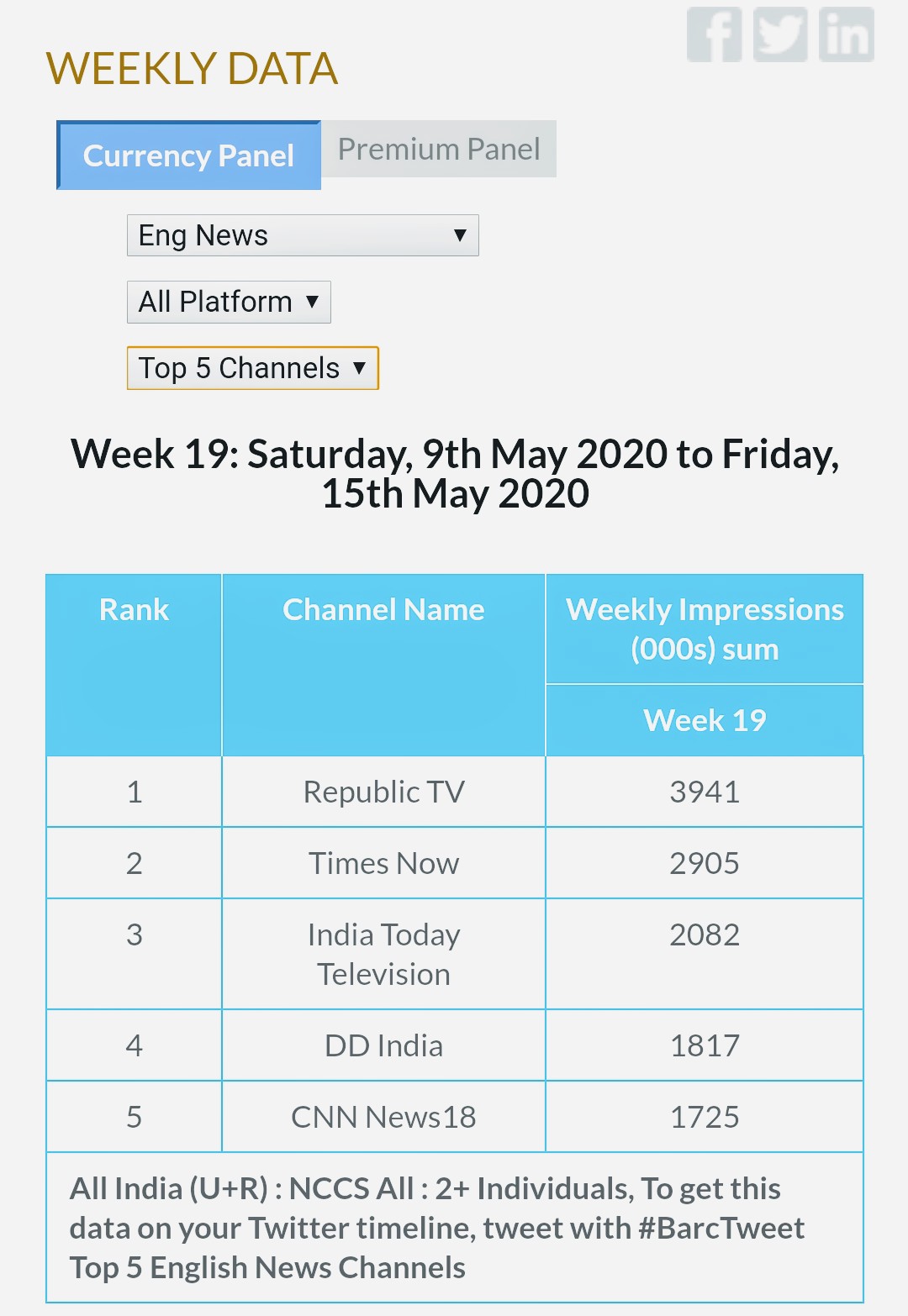The height and width of the screenshot is (1316, 908).
Task: Share the page on Twitter
Action: point(780,34)
